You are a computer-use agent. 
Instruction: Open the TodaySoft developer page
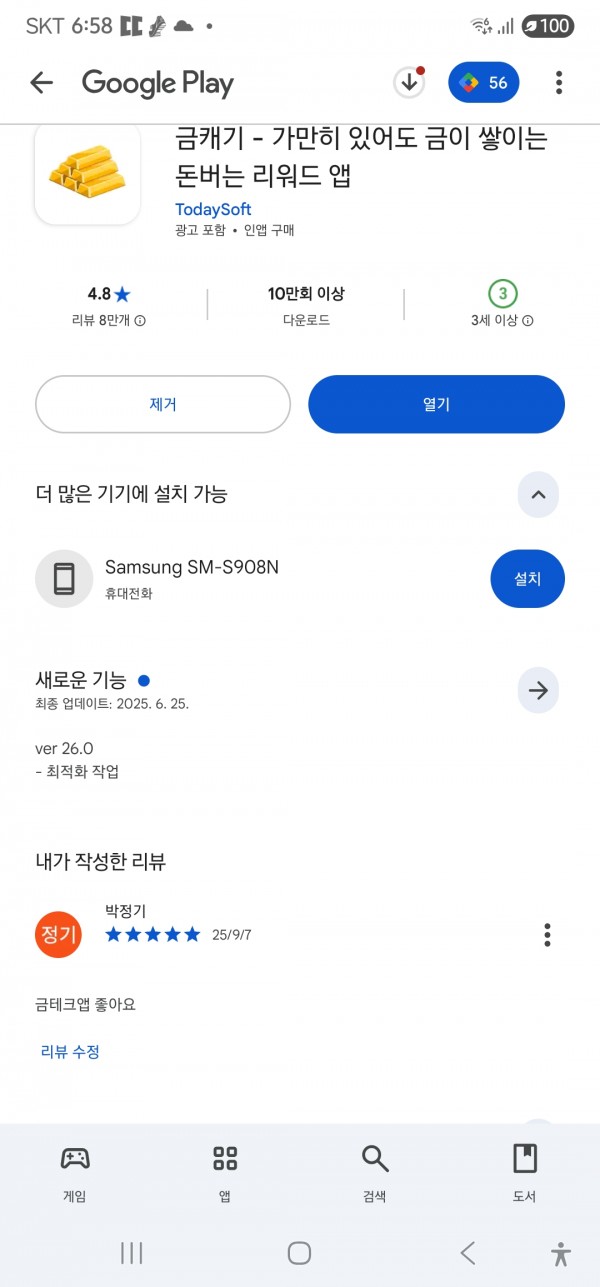coord(213,209)
